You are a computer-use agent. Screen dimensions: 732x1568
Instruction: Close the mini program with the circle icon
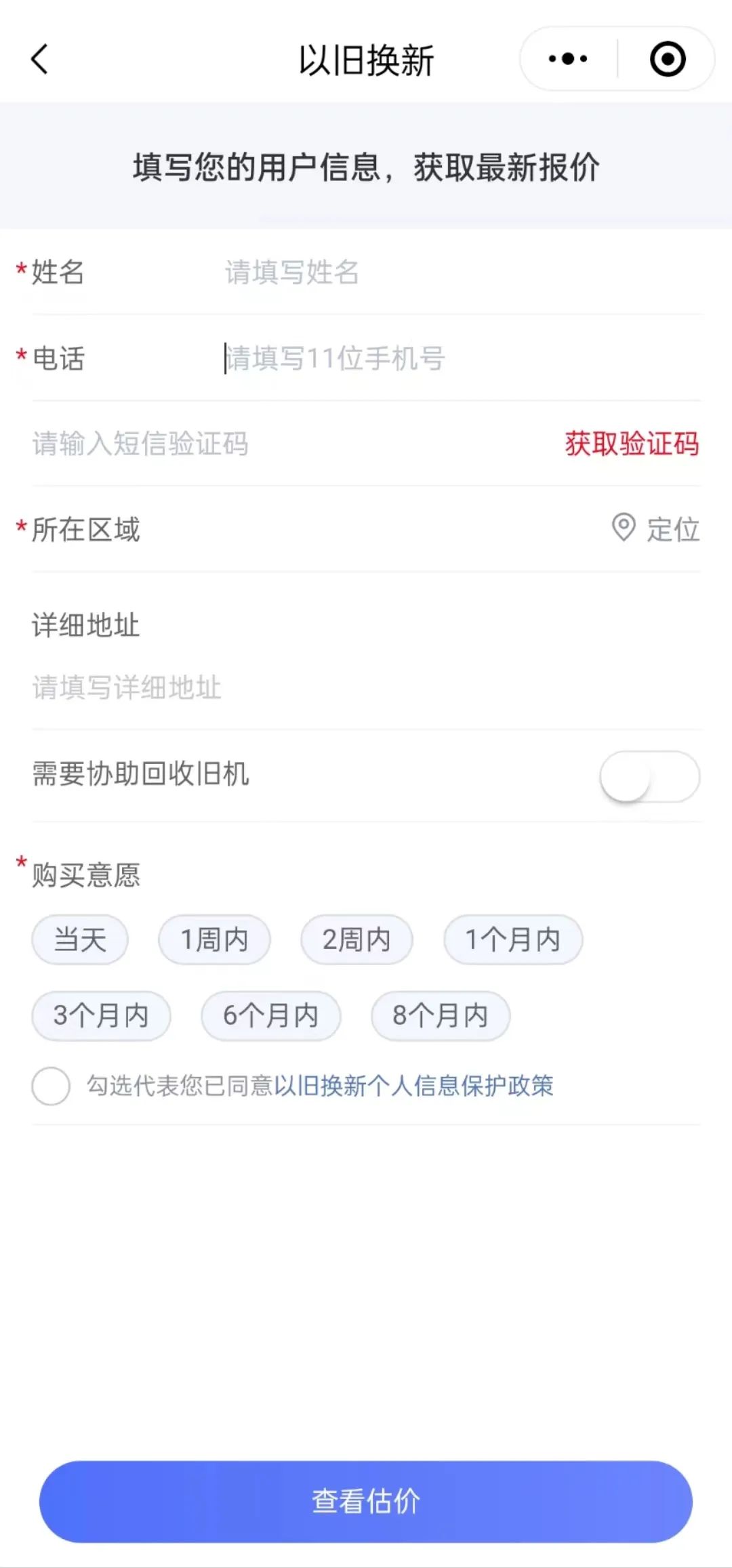[667, 59]
